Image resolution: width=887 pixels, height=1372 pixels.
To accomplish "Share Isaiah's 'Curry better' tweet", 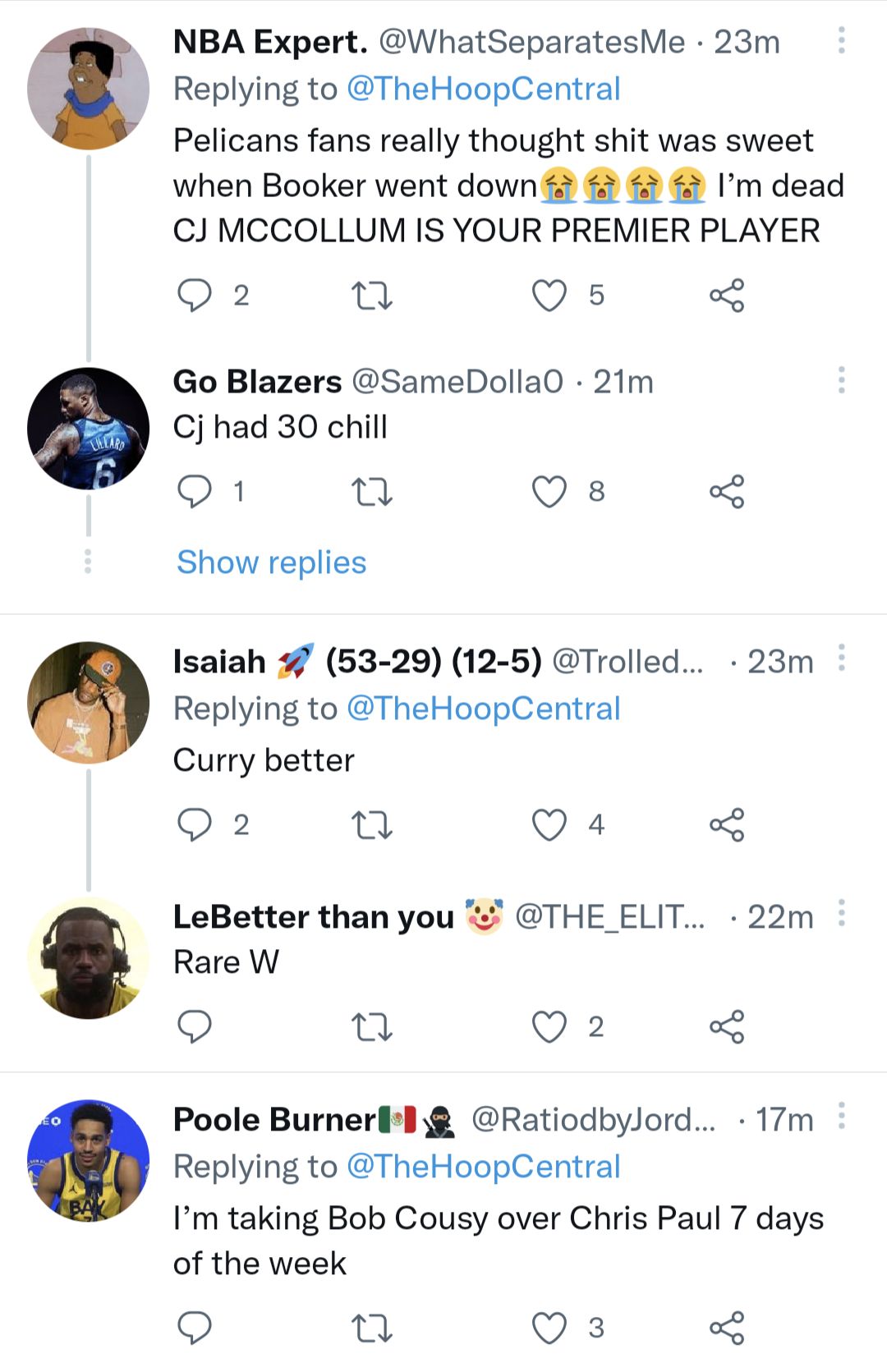I will click(x=729, y=826).
